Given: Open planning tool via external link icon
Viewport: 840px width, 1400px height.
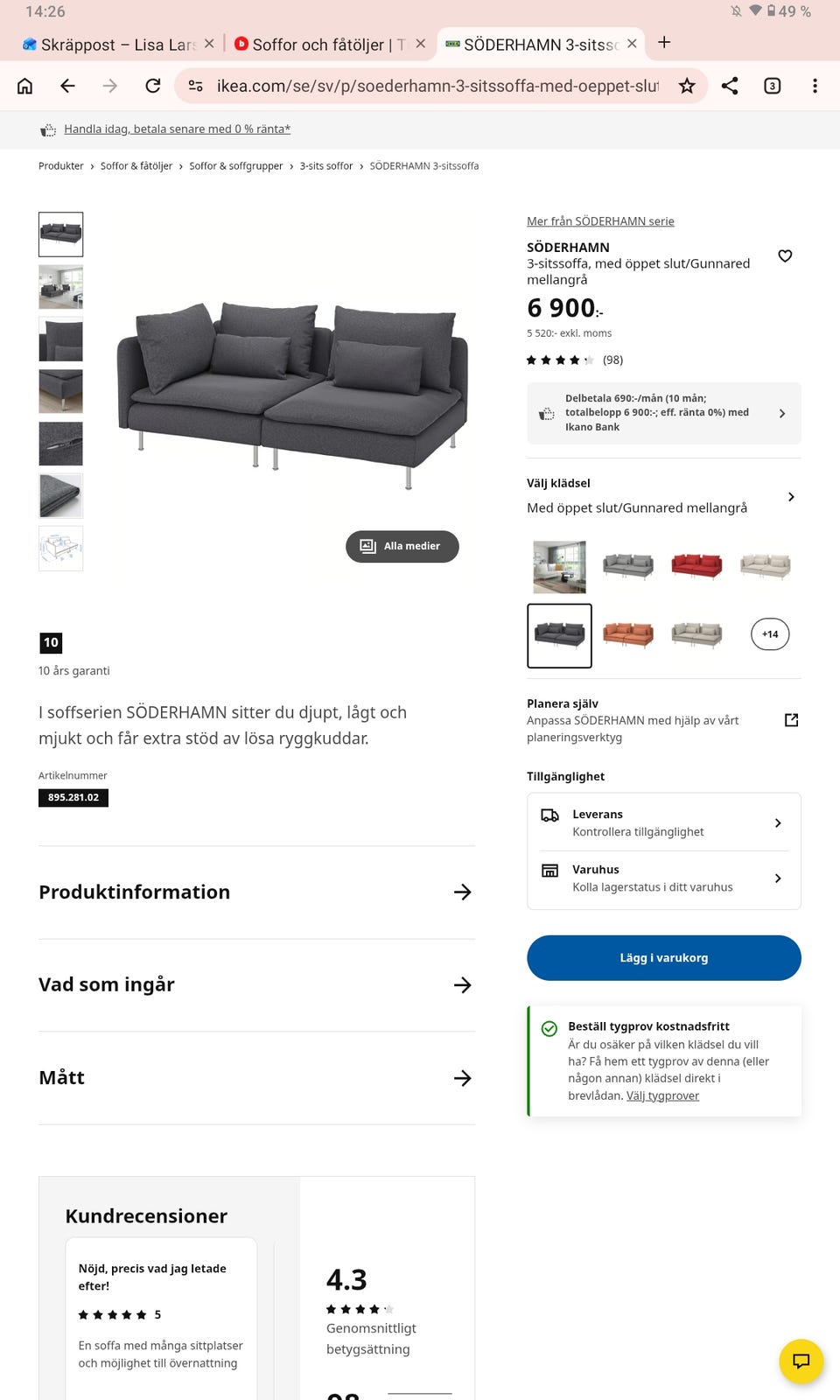Looking at the screenshot, I should click(791, 719).
